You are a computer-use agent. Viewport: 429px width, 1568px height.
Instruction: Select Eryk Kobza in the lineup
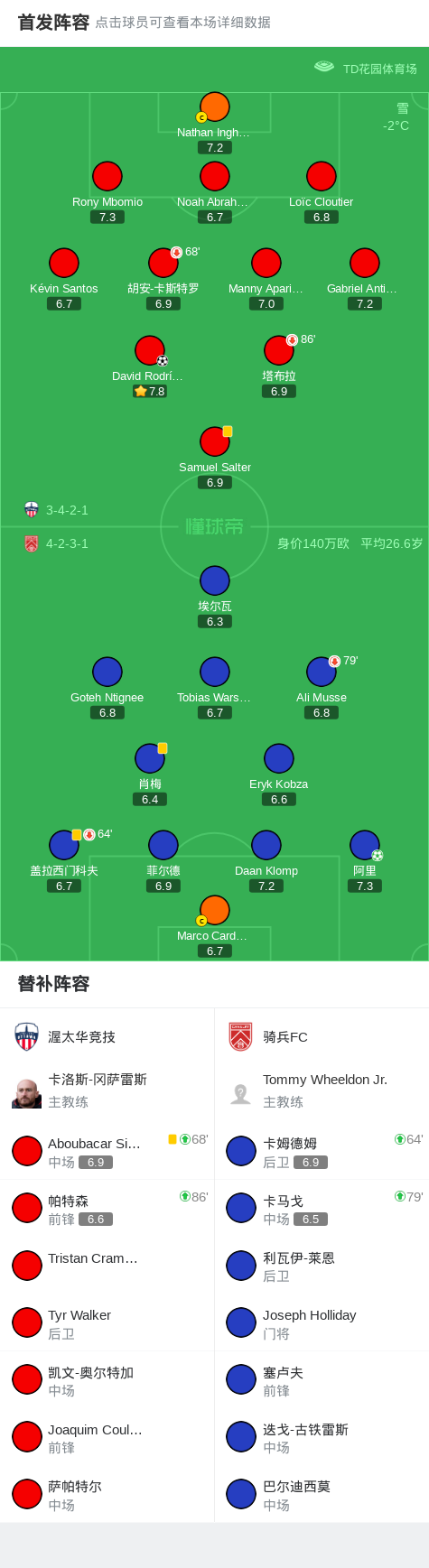click(x=279, y=775)
